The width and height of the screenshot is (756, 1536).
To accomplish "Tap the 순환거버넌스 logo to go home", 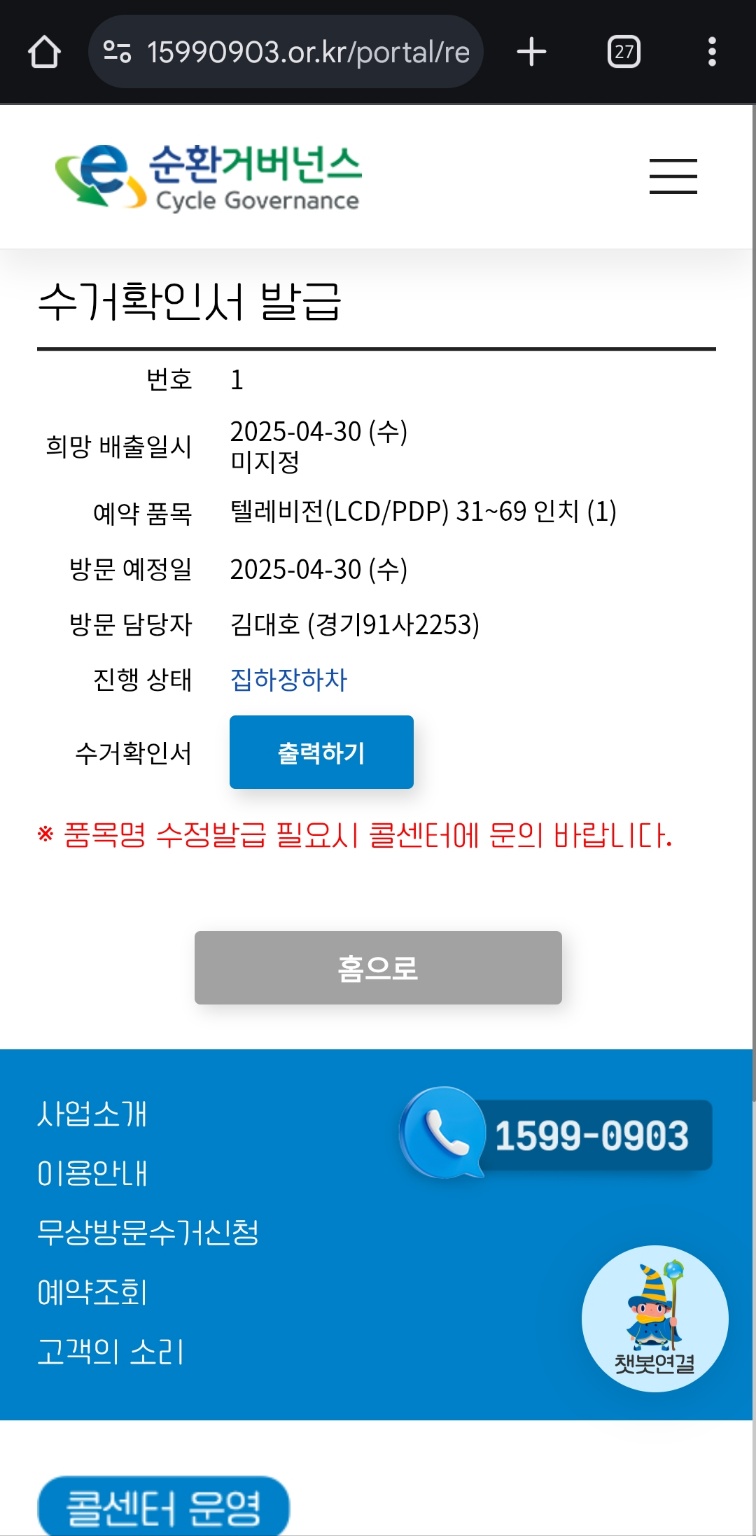I will (x=208, y=178).
